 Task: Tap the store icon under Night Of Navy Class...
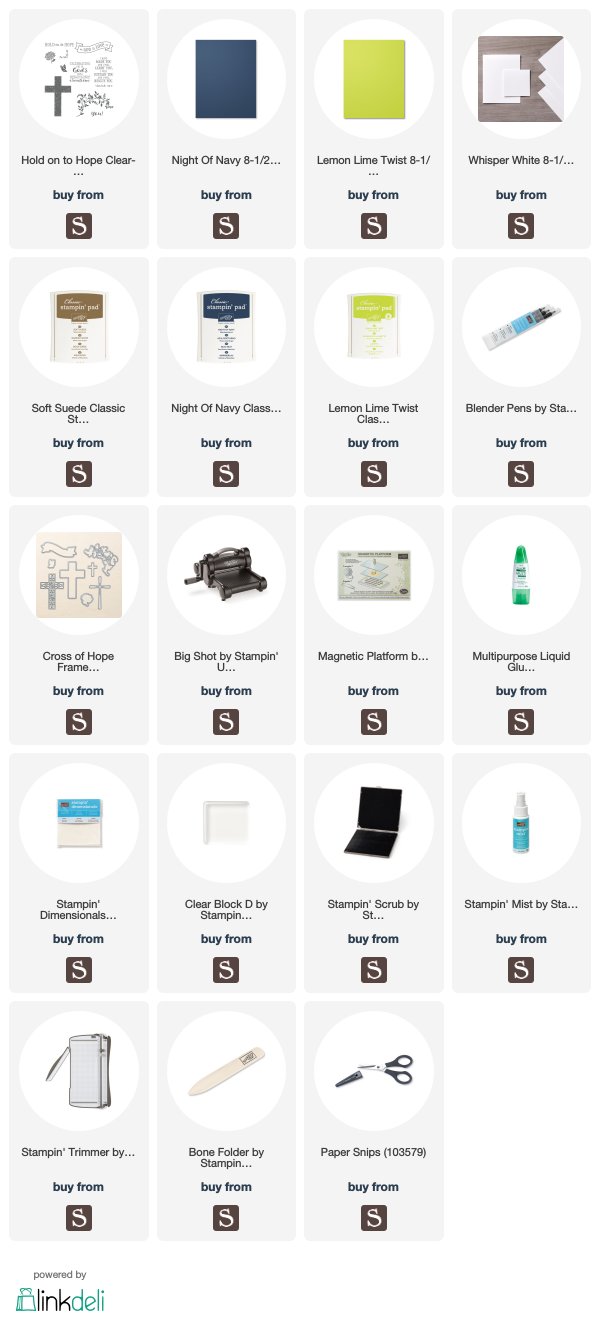(226, 474)
